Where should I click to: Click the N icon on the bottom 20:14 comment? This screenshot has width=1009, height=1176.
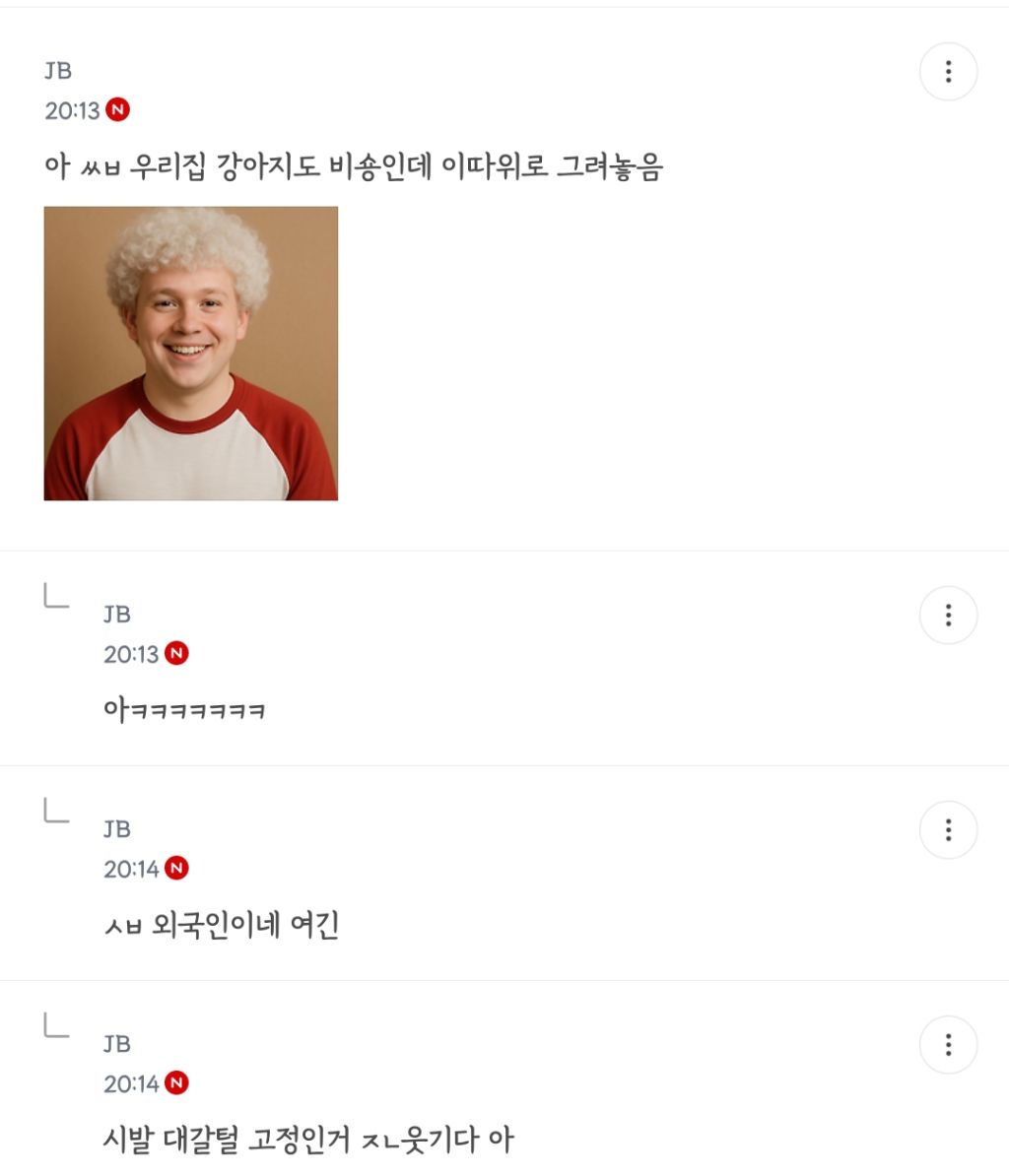176,1084
